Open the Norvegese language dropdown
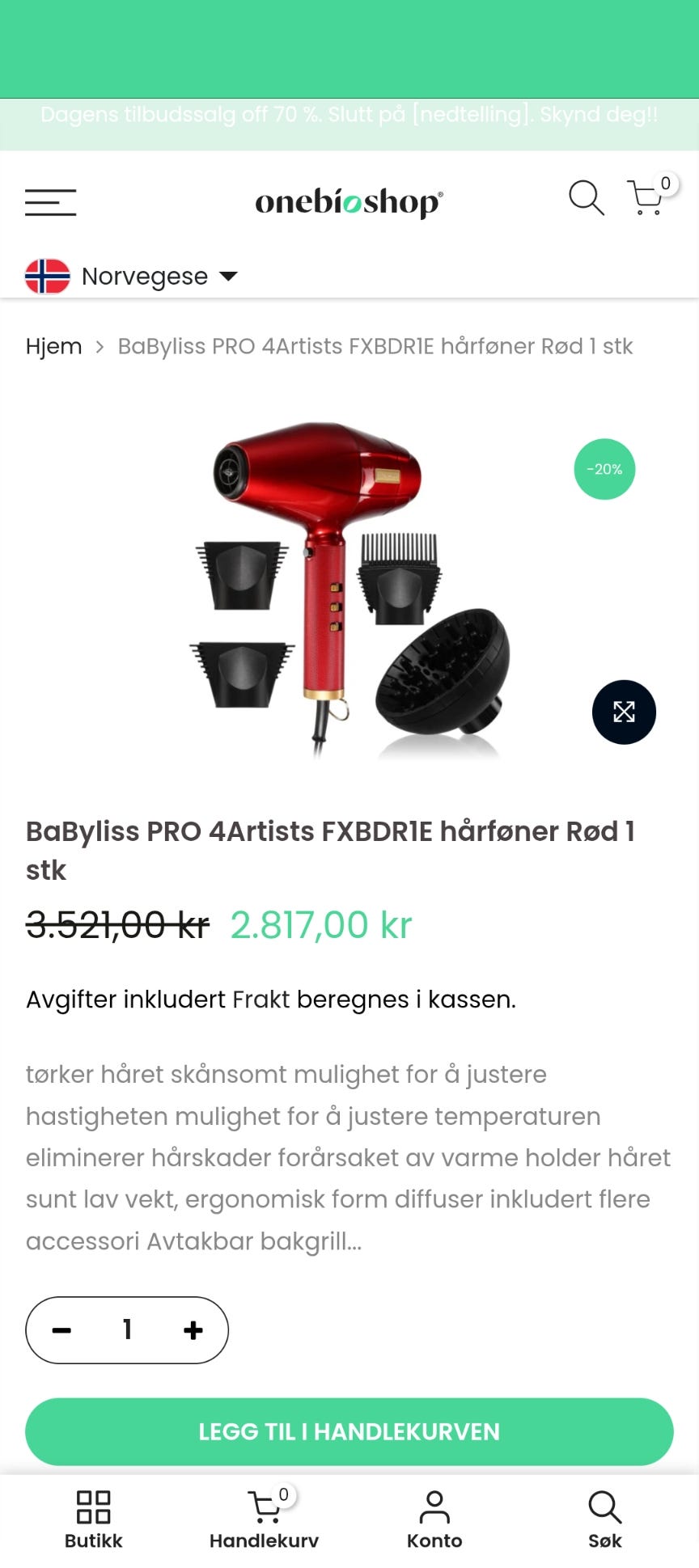The height and width of the screenshot is (1568, 699). (146, 276)
